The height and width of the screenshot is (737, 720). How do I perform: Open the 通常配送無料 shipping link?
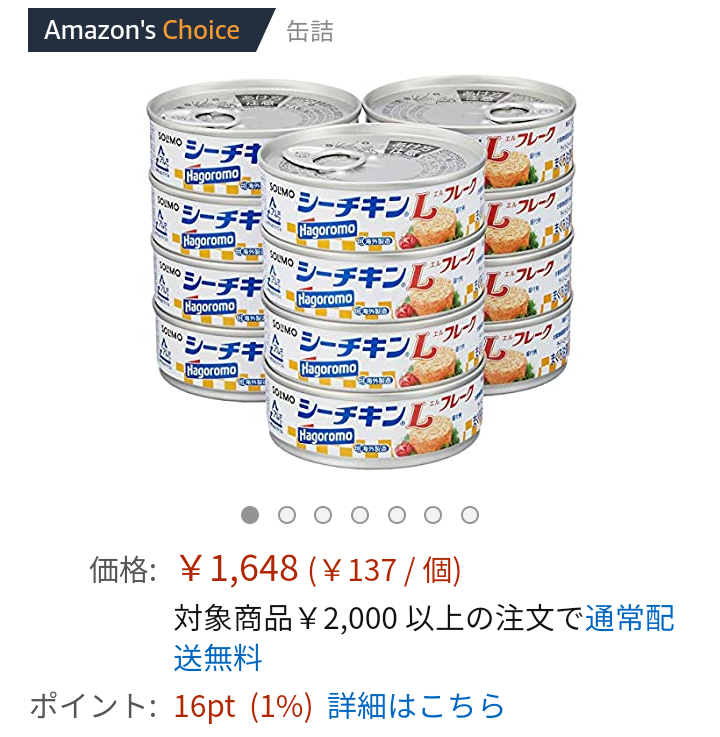pyautogui.click(x=630, y=619)
